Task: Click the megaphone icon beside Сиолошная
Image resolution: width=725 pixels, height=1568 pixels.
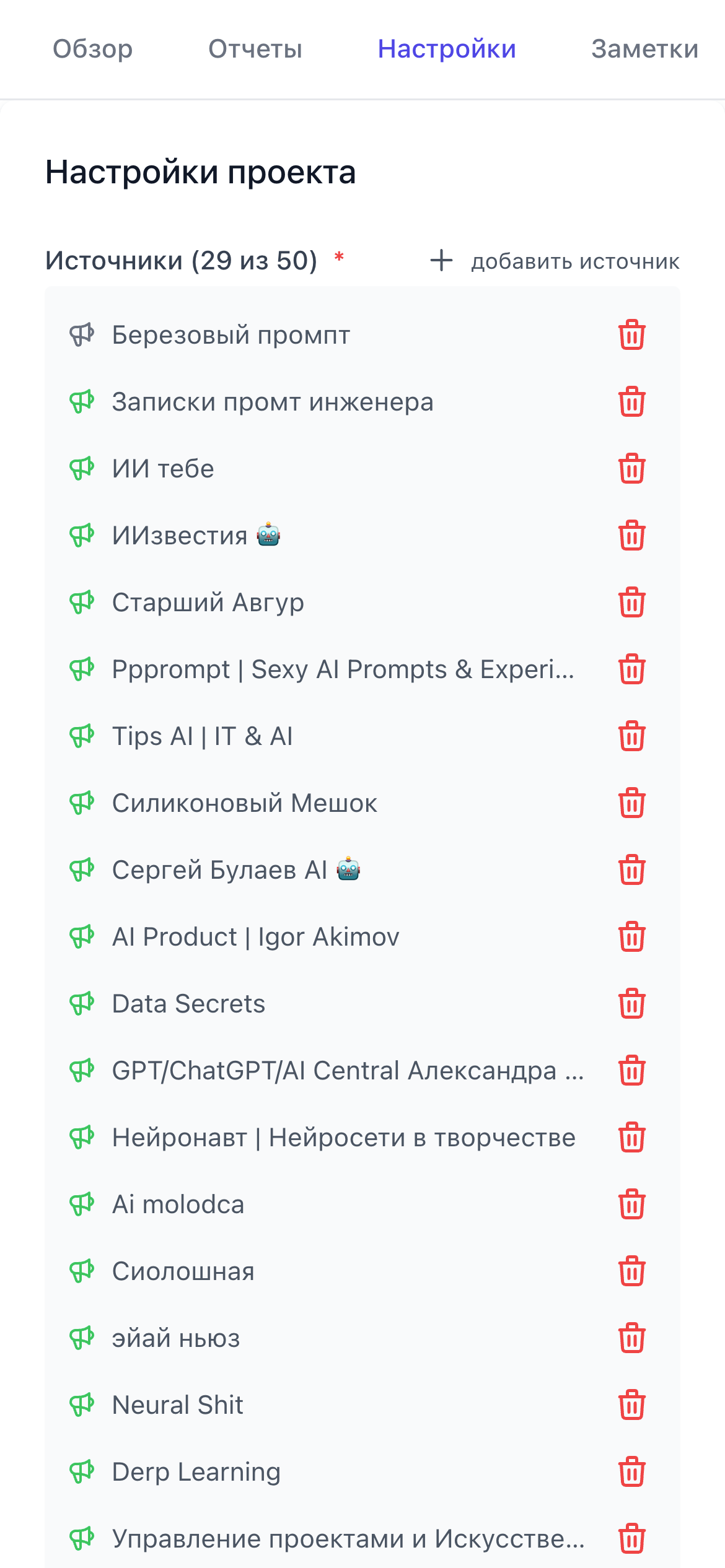Action: coord(82,1271)
